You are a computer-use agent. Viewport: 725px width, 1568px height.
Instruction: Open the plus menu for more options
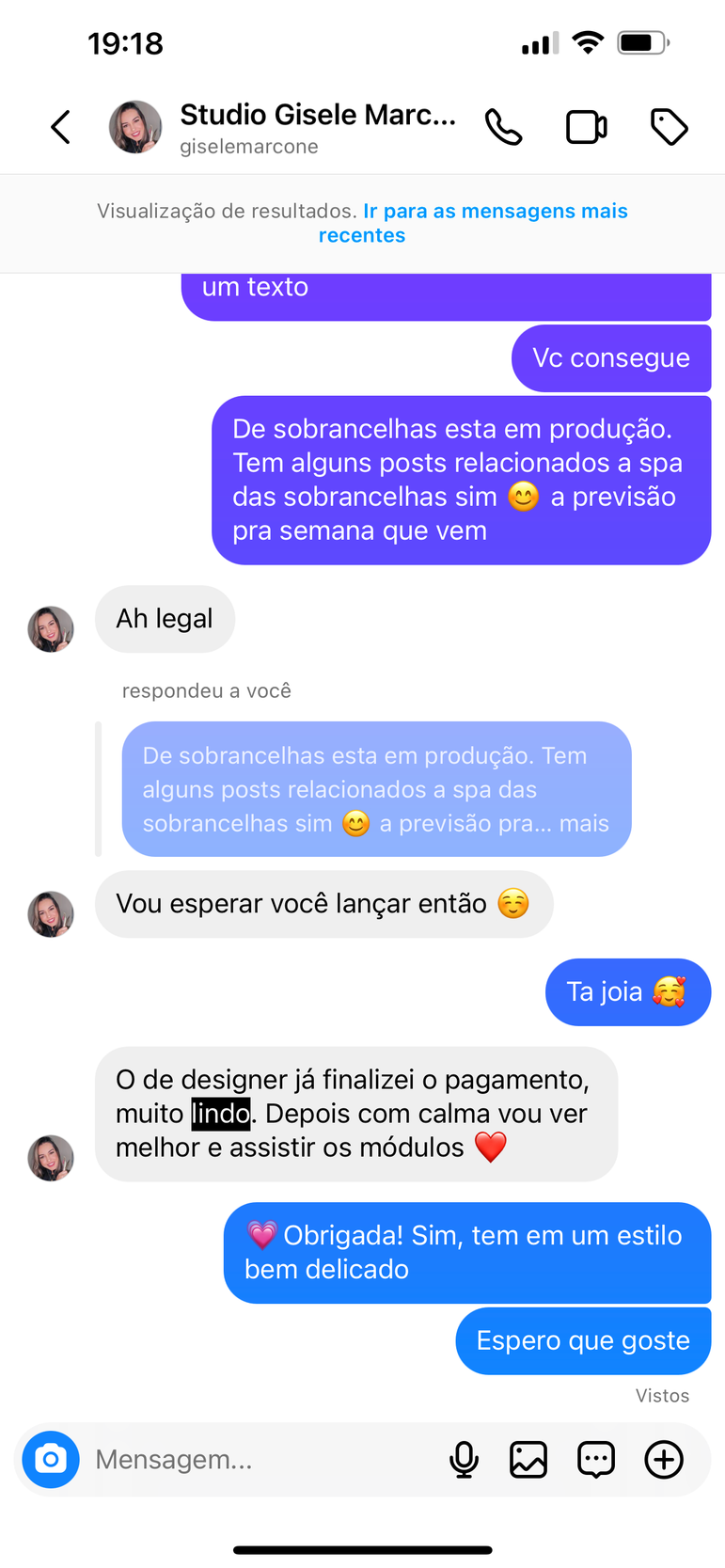pos(664,1460)
